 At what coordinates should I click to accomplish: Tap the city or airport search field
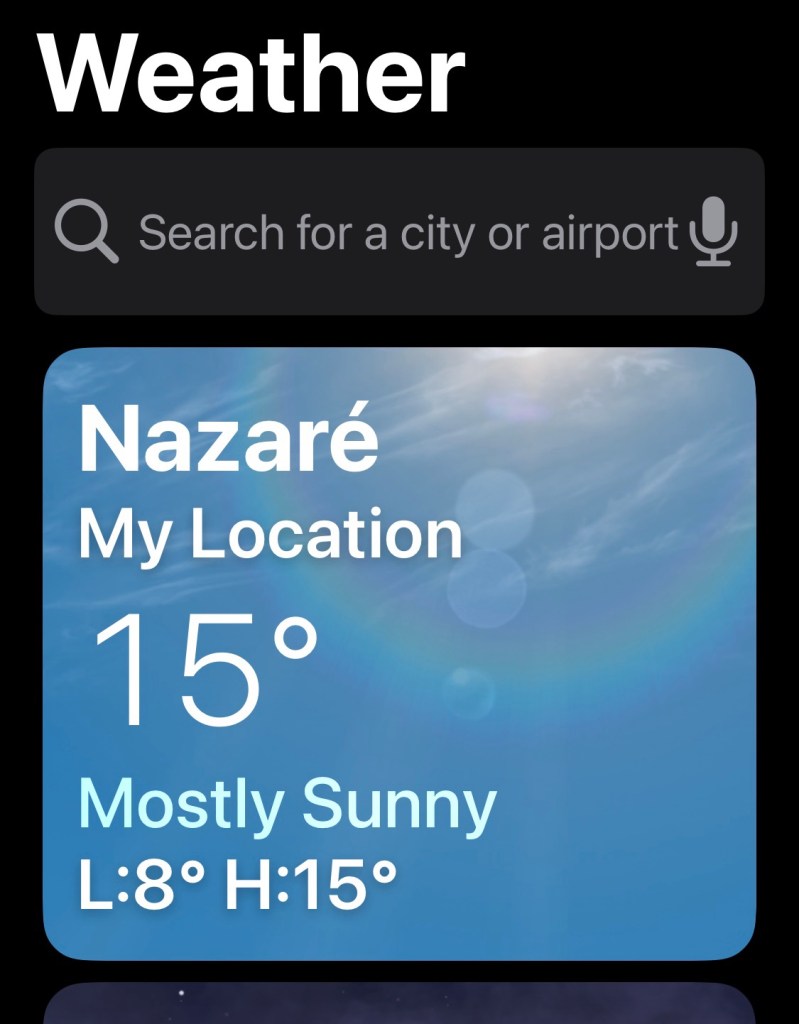pyautogui.click(x=400, y=233)
